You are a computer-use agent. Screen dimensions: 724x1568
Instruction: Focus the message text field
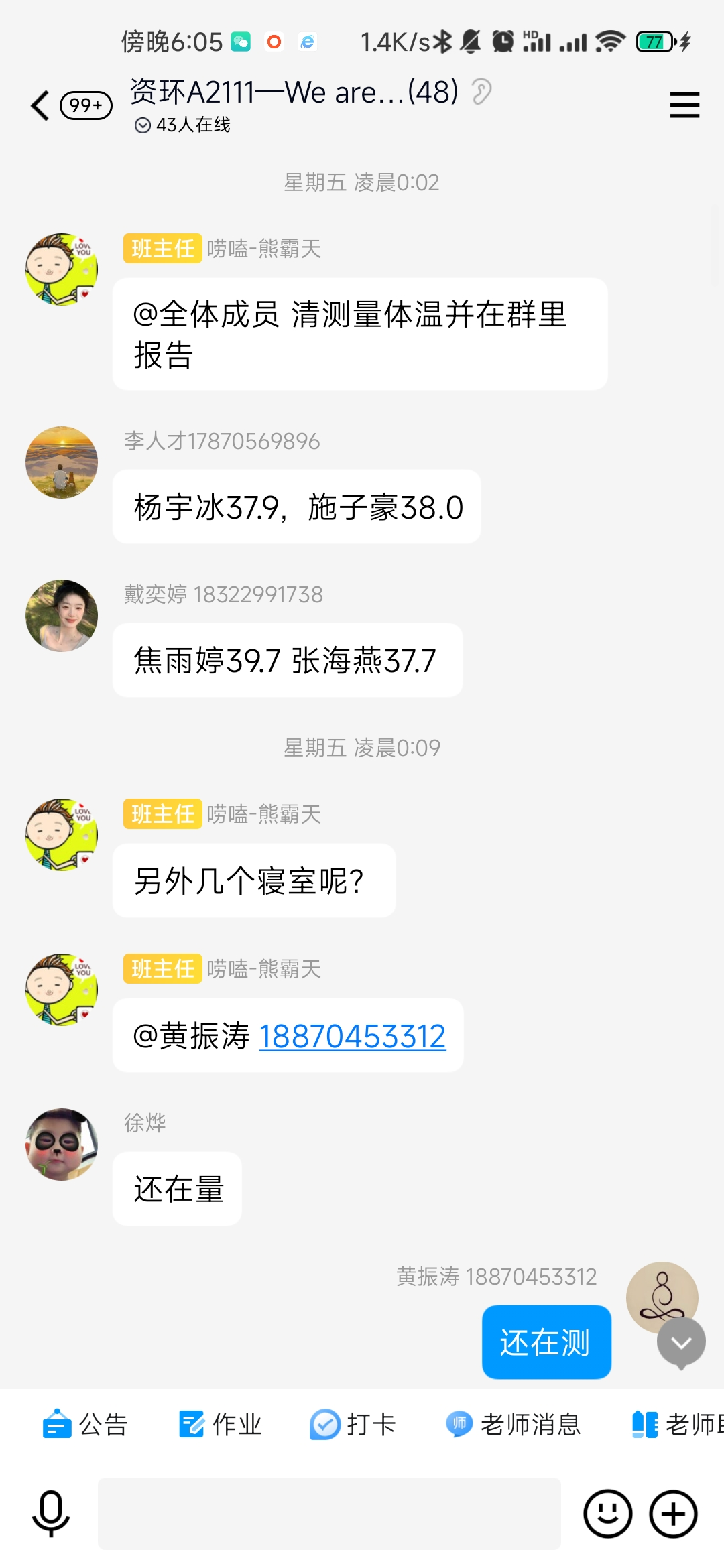[329, 1514]
